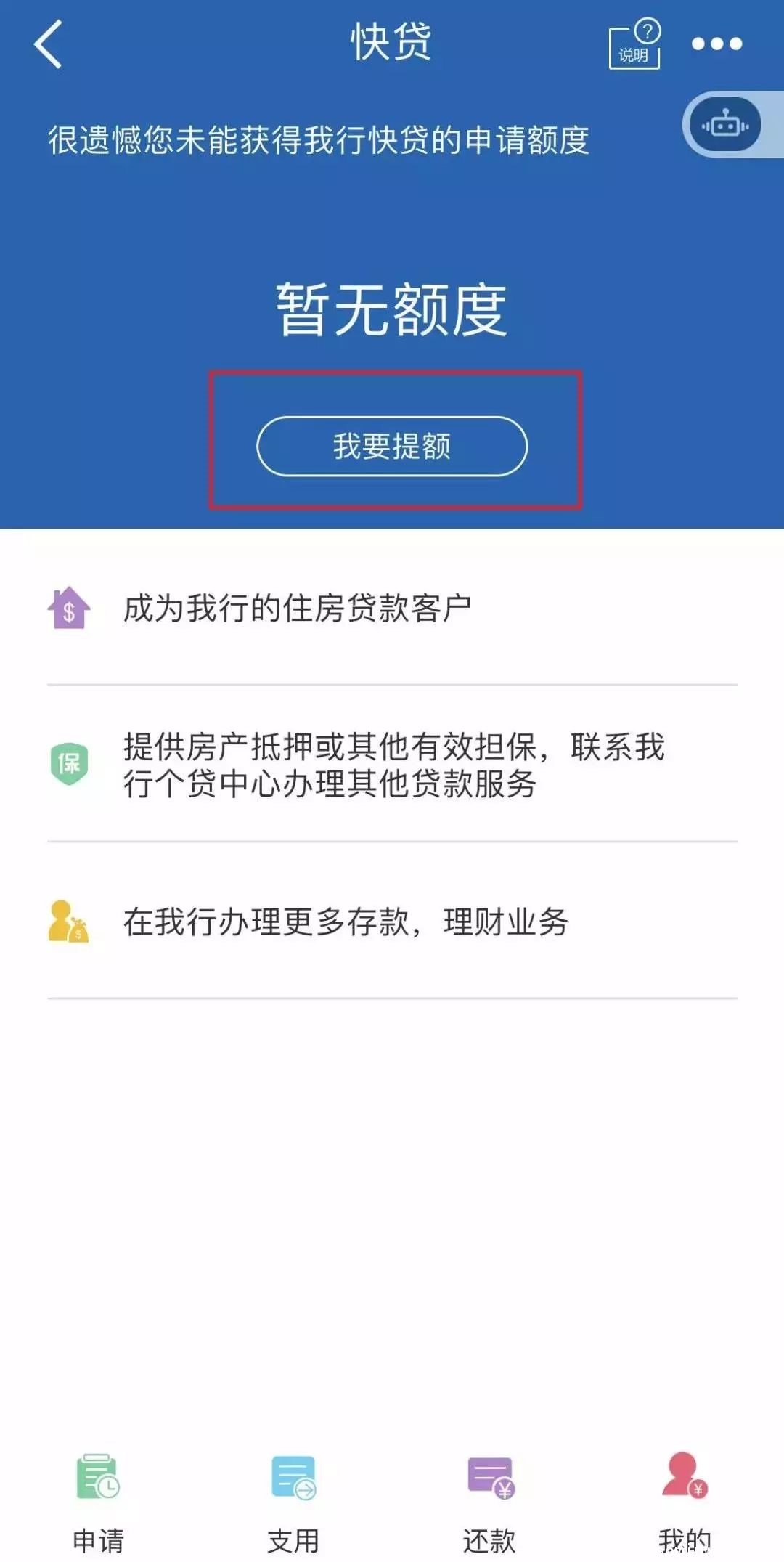Open the 说明 help icon
Viewport: 784px width, 1562px height.
coord(634,44)
